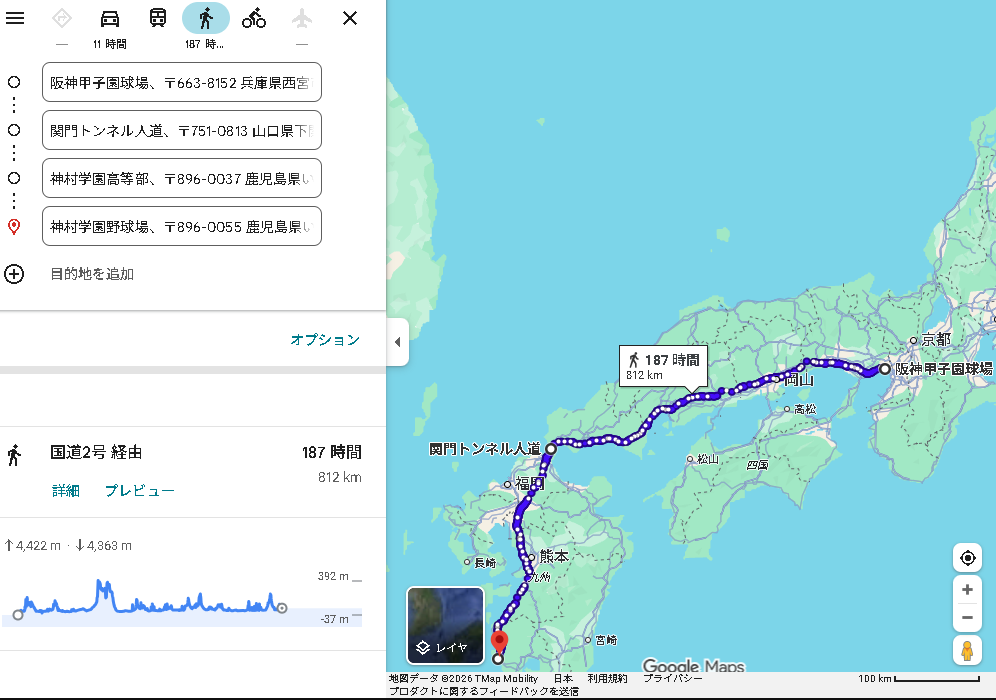
Task: Switch to cycling travel mode
Action: coord(254,18)
